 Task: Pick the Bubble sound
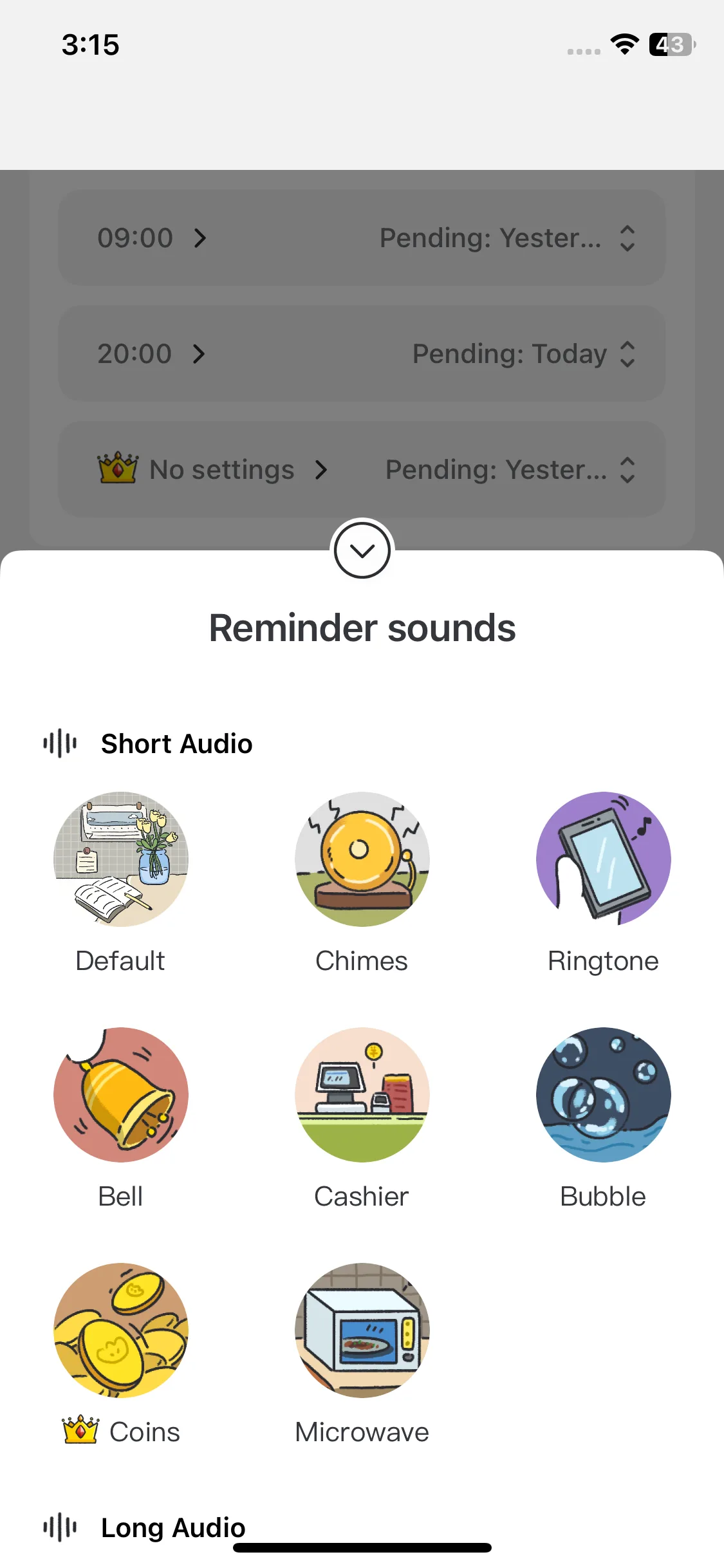(x=603, y=1095)
